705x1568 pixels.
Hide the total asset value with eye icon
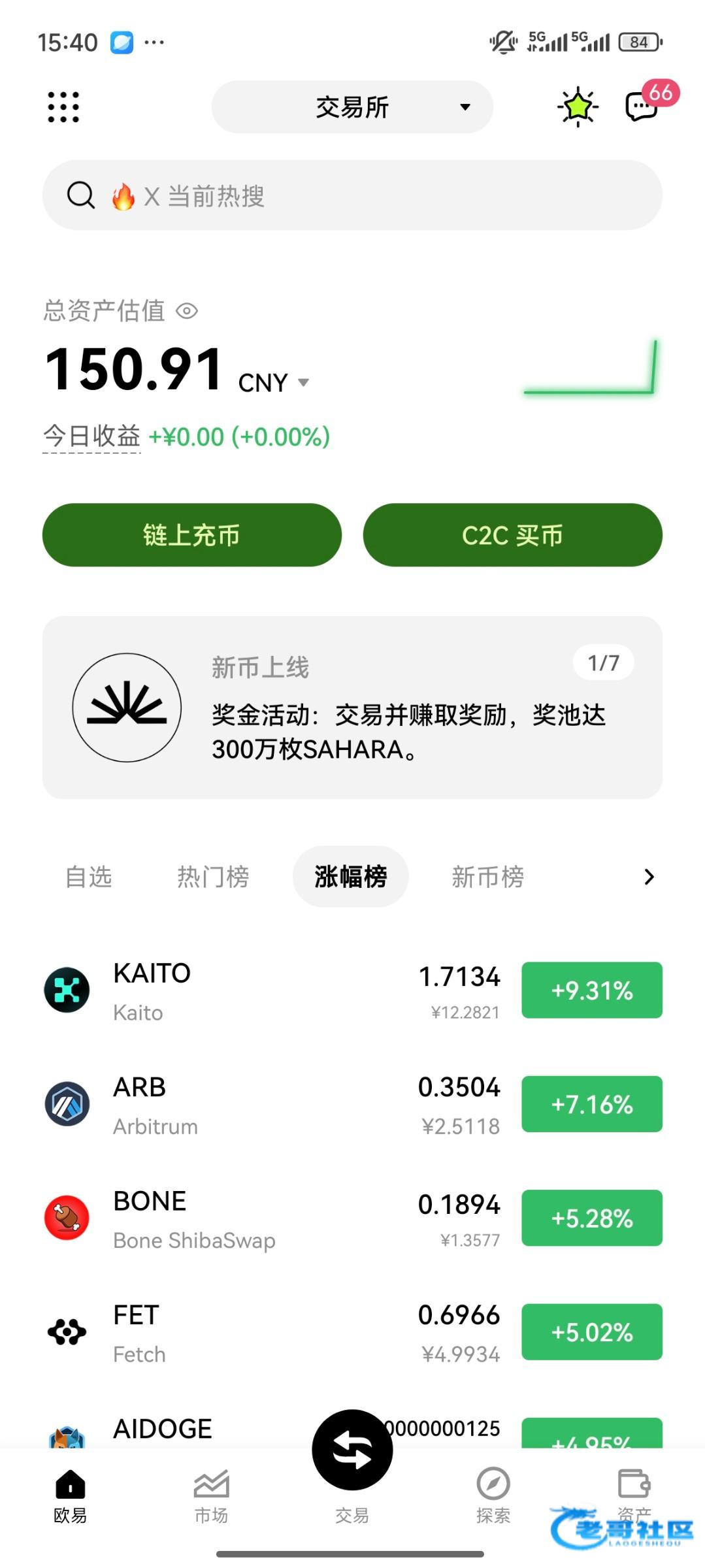(187, 311)
